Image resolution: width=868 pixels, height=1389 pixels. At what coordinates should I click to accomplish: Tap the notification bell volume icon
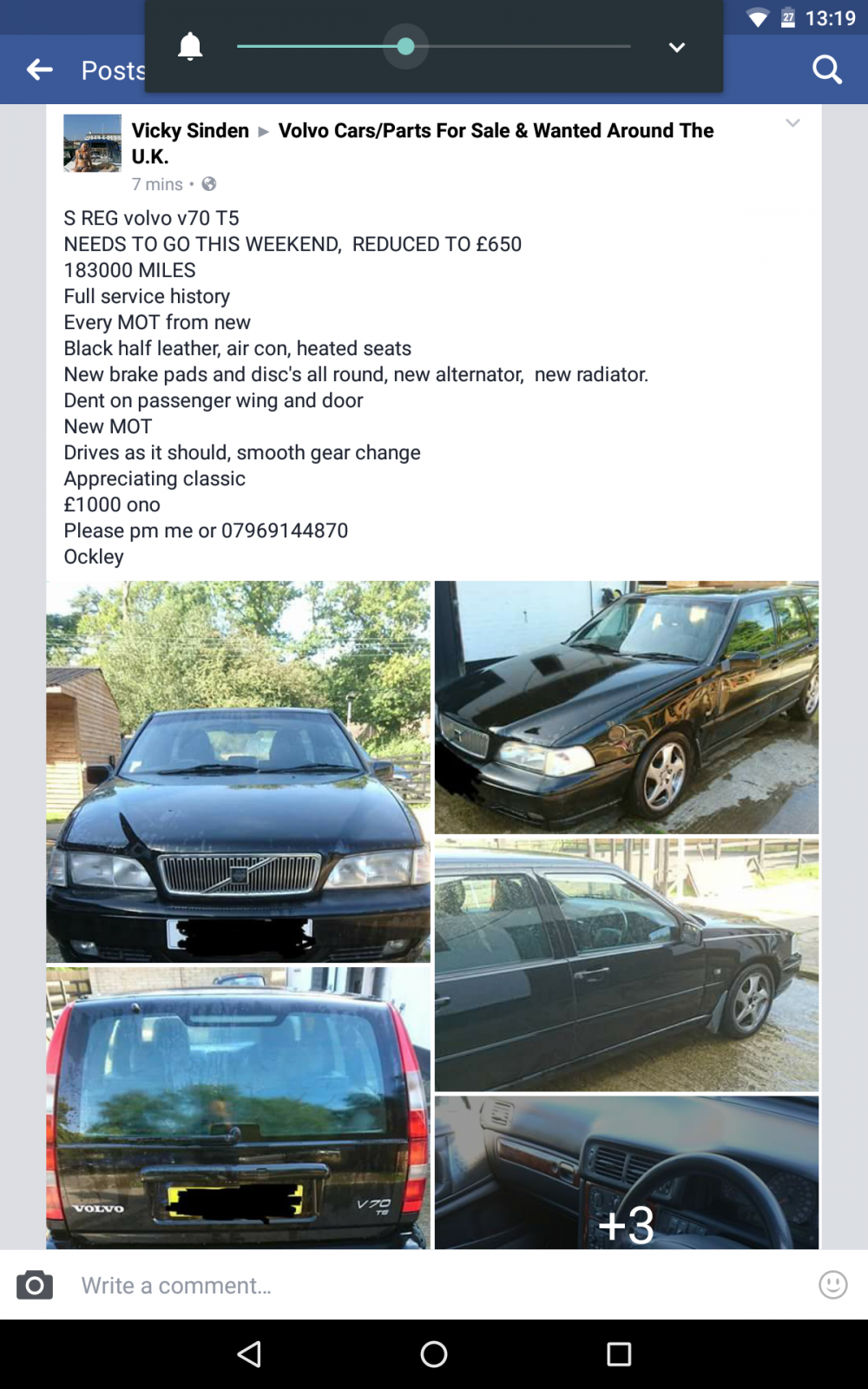[190, 46]
